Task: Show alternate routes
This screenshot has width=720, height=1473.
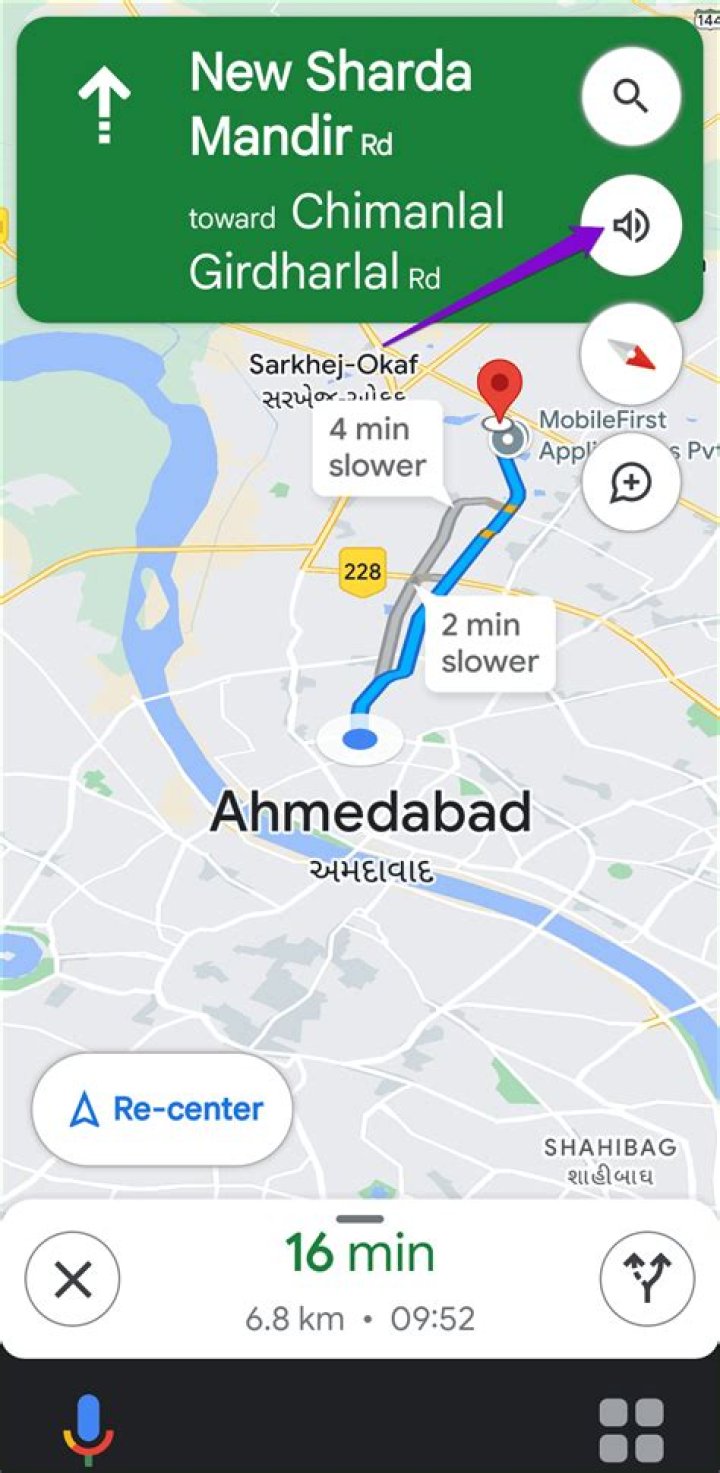Action: pyautogui.click(x=647, y=1279)
